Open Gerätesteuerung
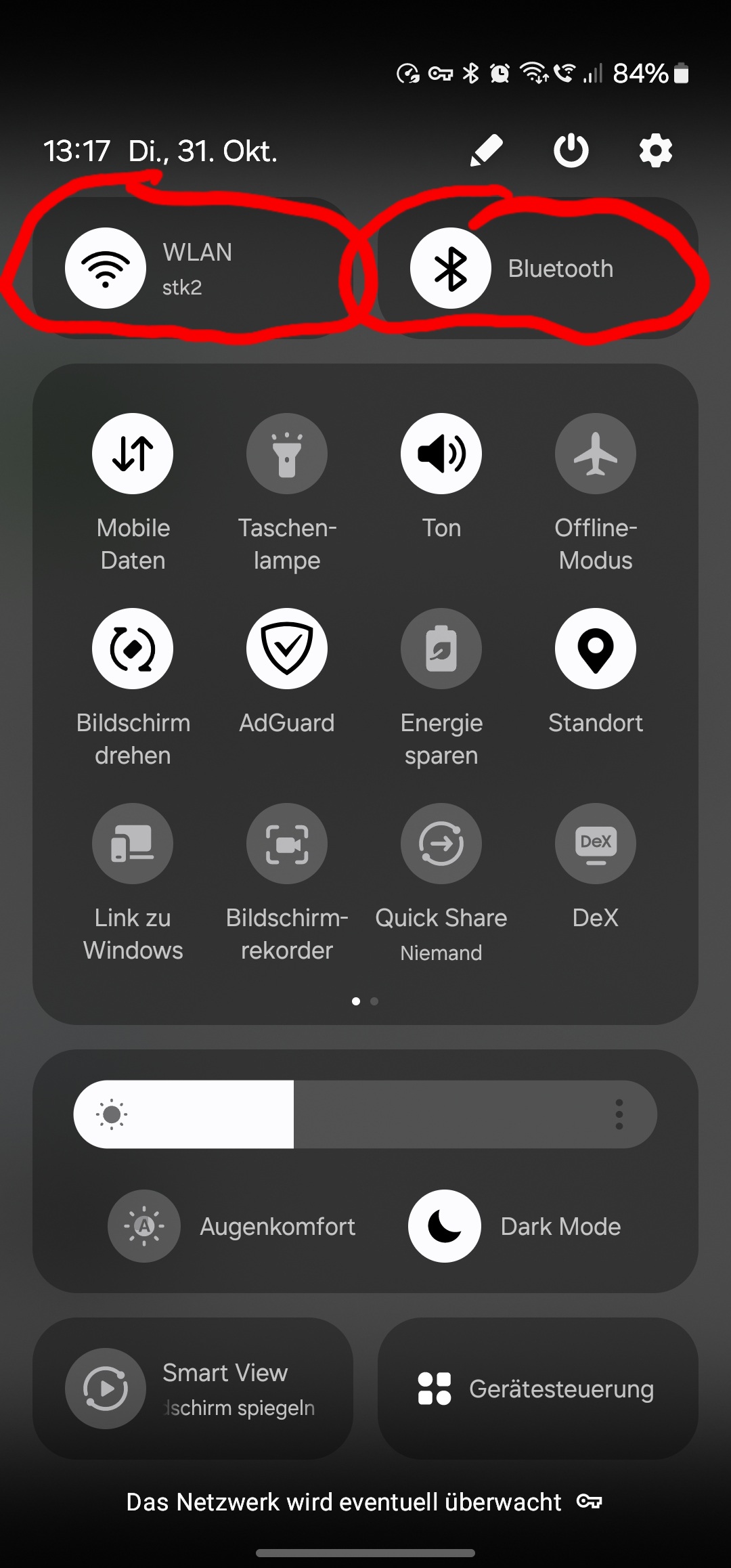The width and height of the screenshot is (731, 1568). point(537,1389)
